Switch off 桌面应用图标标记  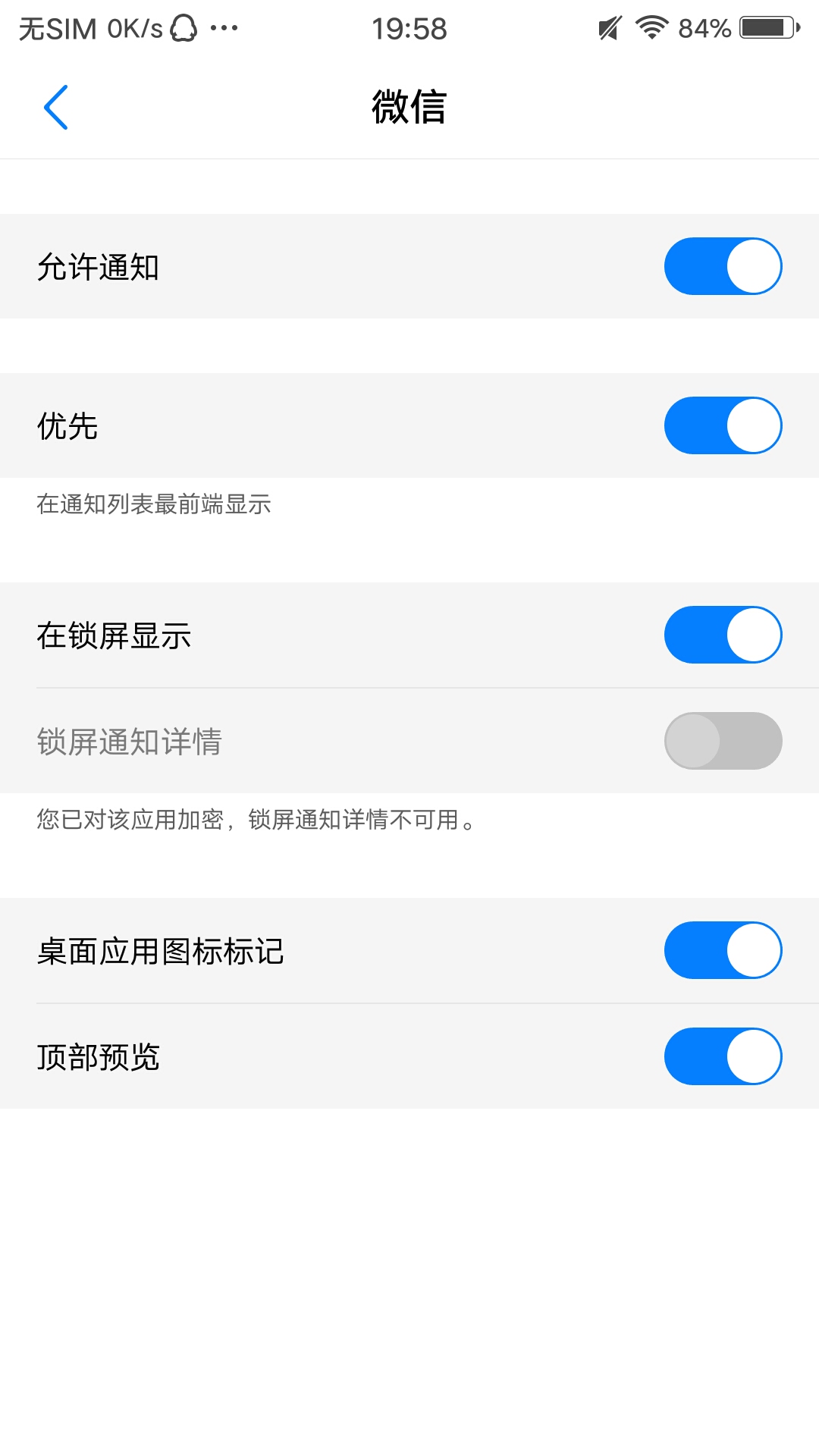tap(723, 950)
